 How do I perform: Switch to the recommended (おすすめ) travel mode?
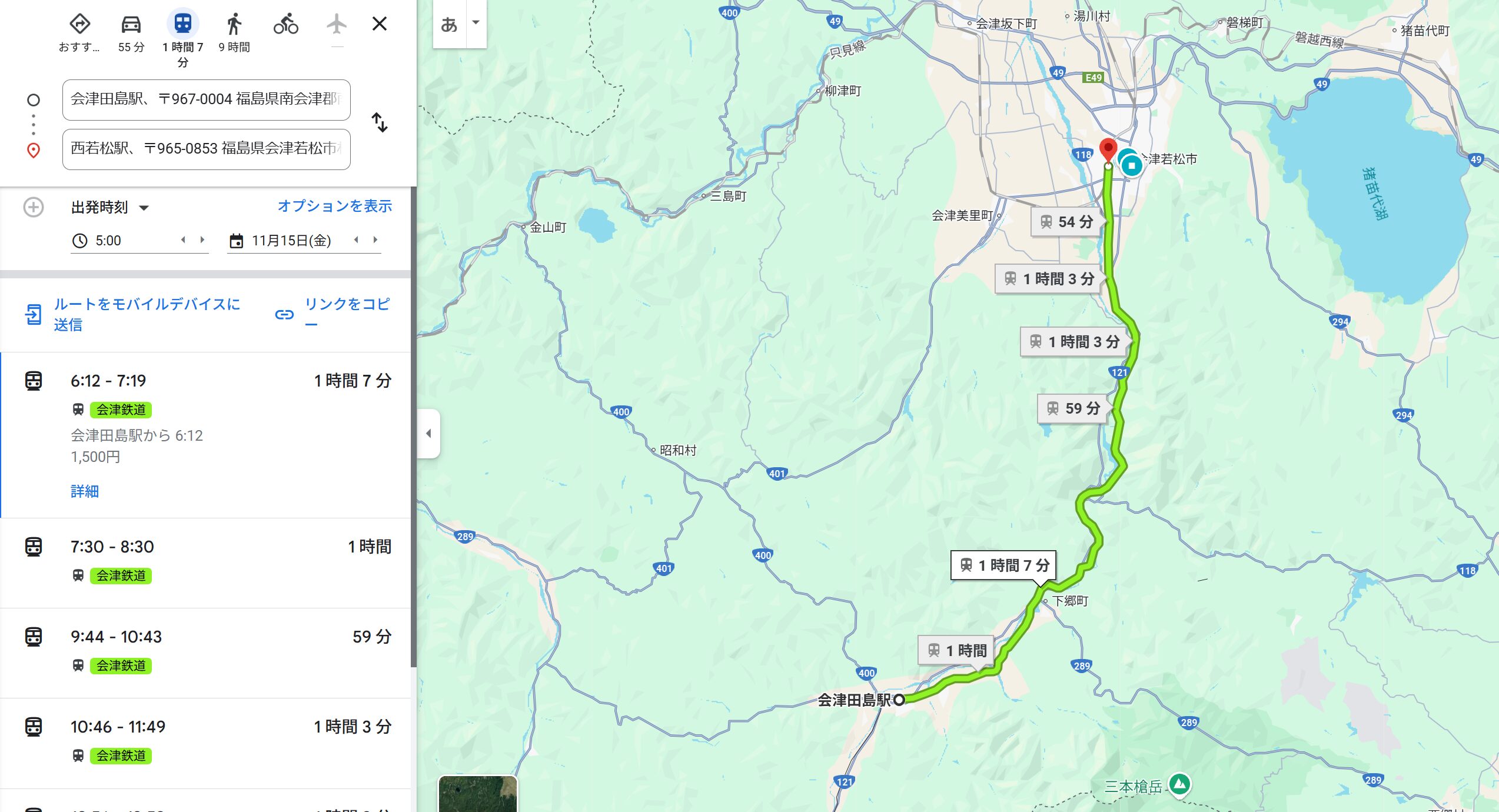coord(79,32)
